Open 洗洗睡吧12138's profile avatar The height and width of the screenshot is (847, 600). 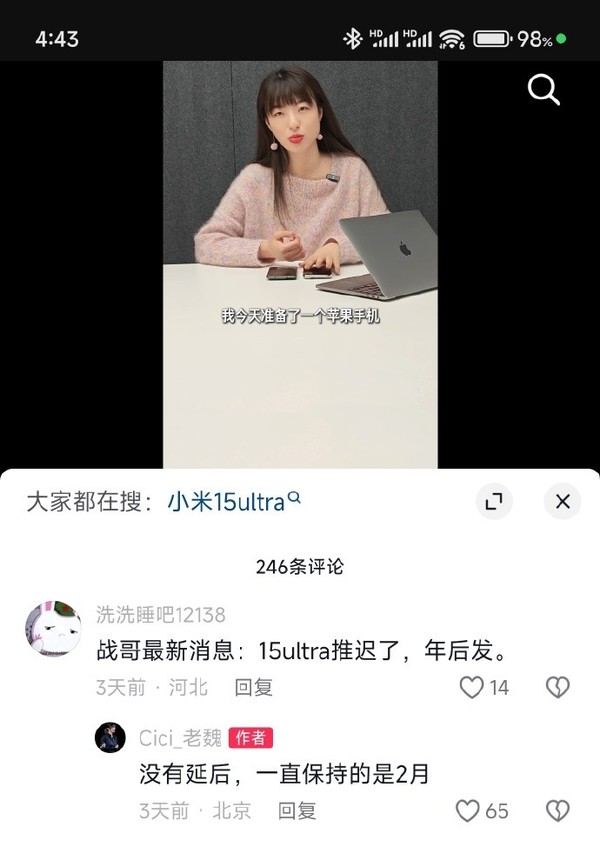[53, 629]
